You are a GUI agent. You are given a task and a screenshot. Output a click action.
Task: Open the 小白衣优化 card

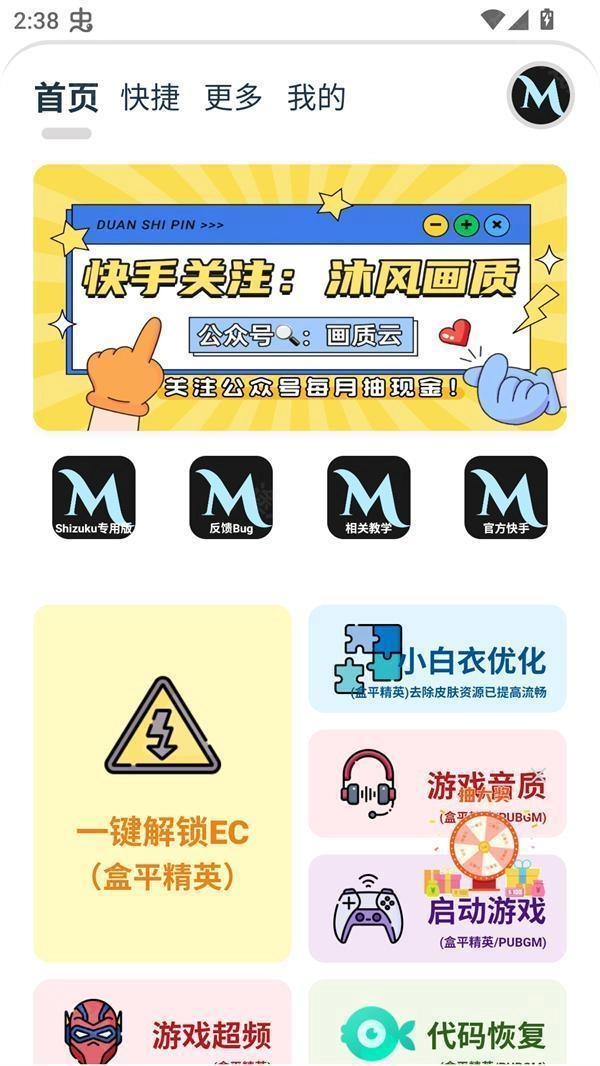[437, 658]
